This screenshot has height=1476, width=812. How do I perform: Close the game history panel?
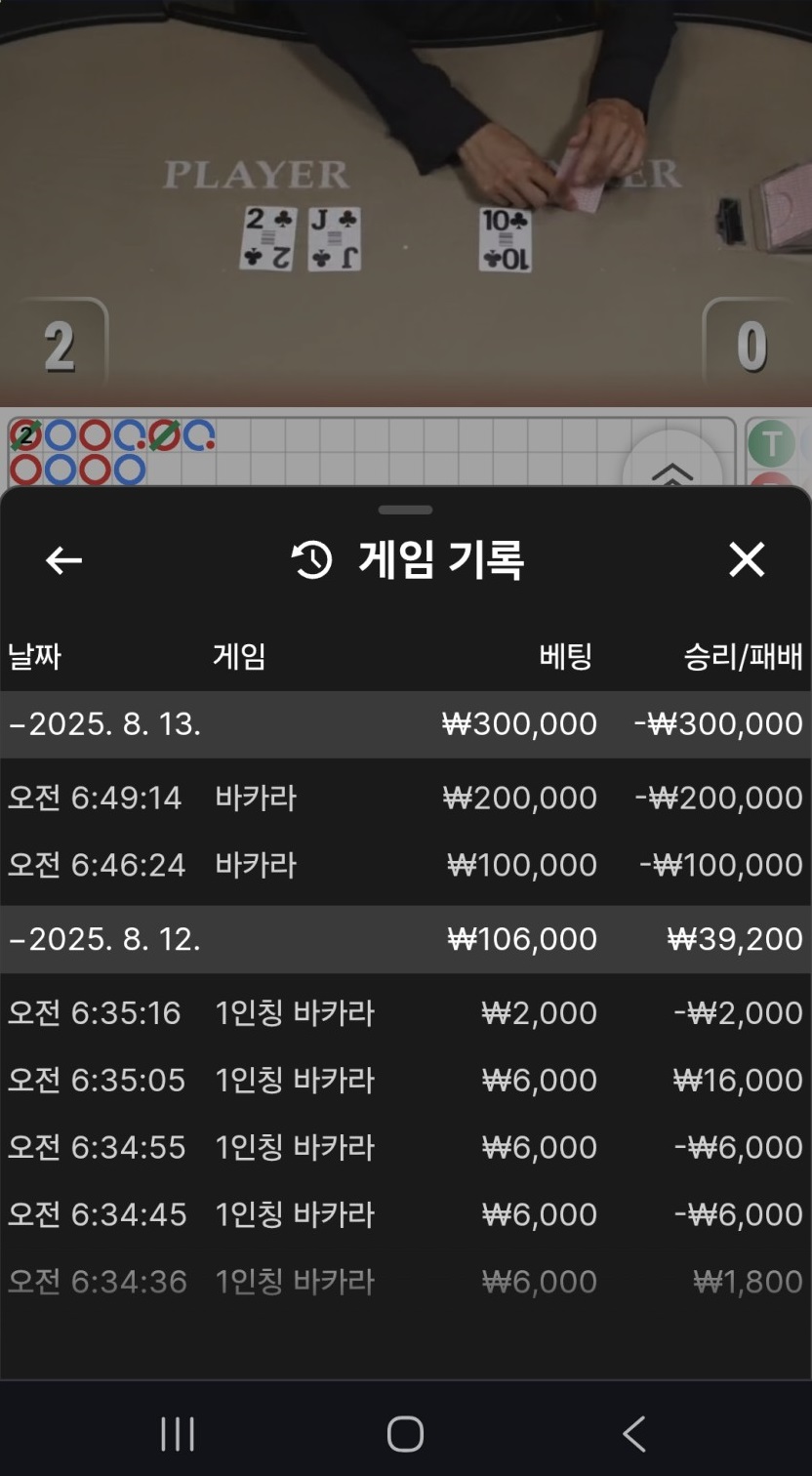[x=747, y=559]
